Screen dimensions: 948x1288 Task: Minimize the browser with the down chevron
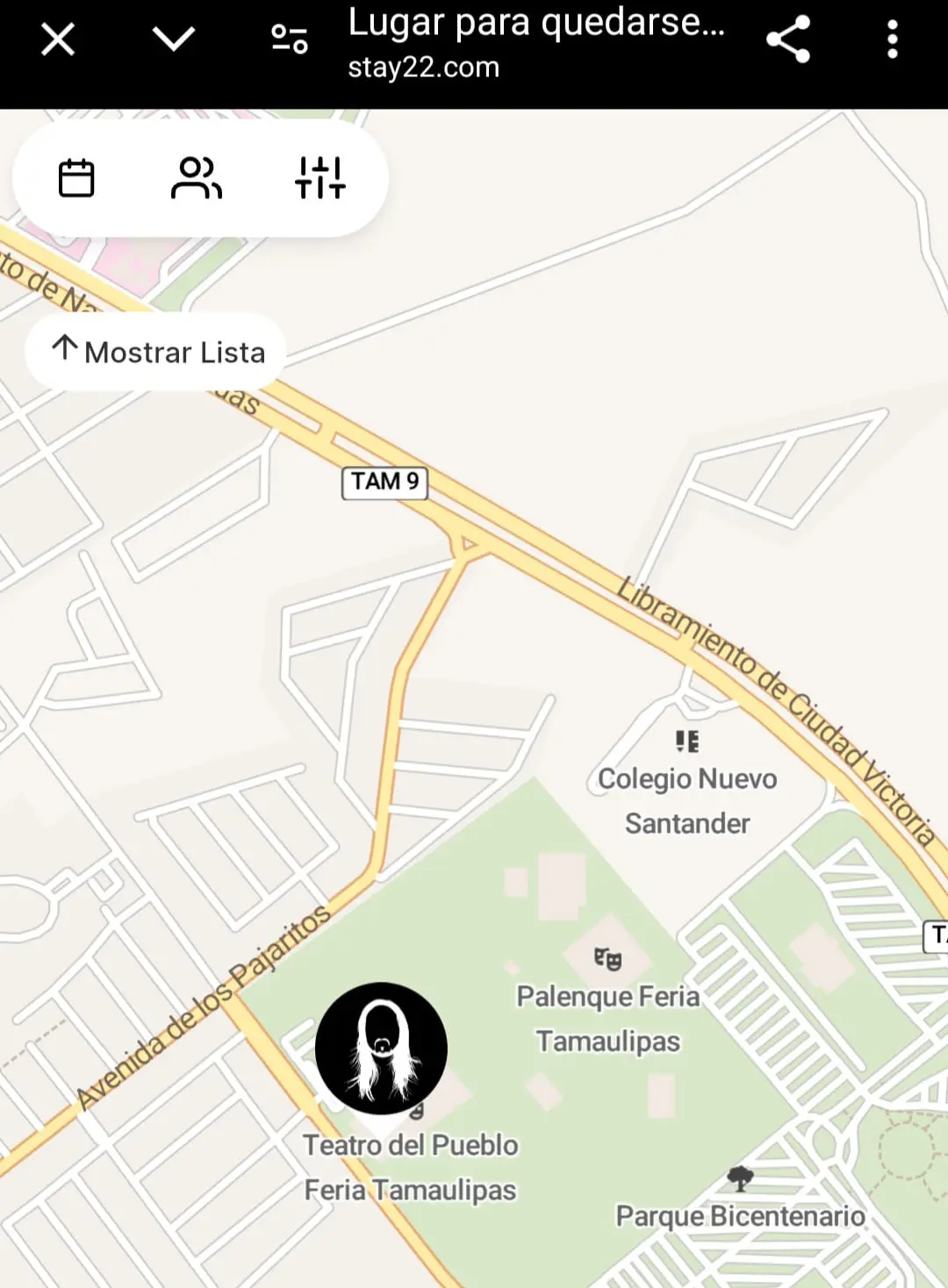point(173,39)
